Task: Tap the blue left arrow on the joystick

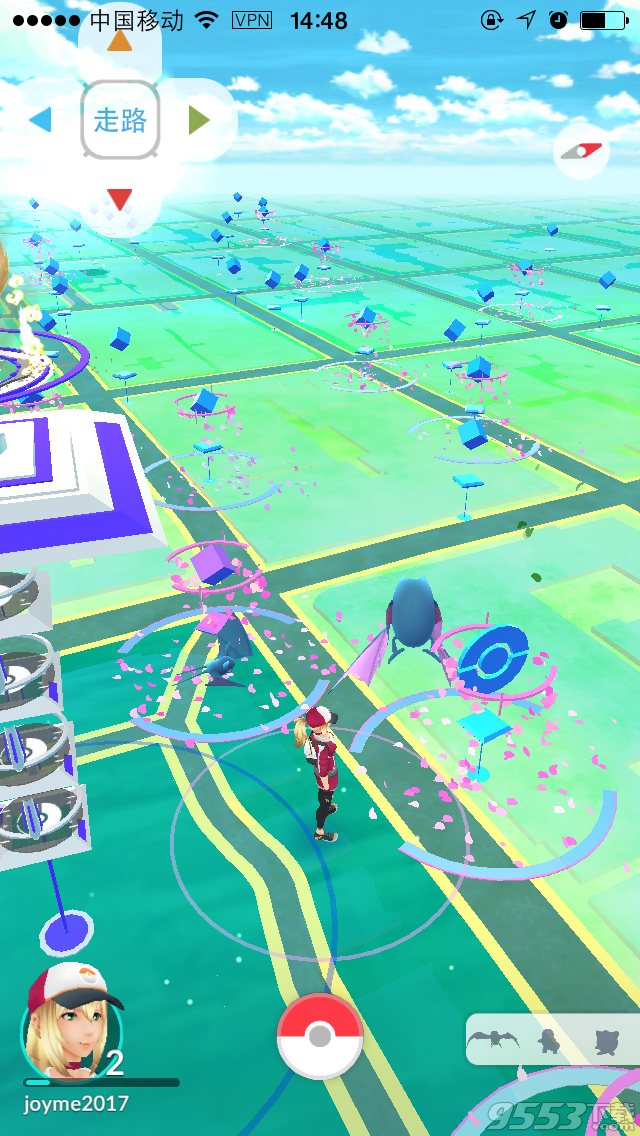Action: pos(41,120)
